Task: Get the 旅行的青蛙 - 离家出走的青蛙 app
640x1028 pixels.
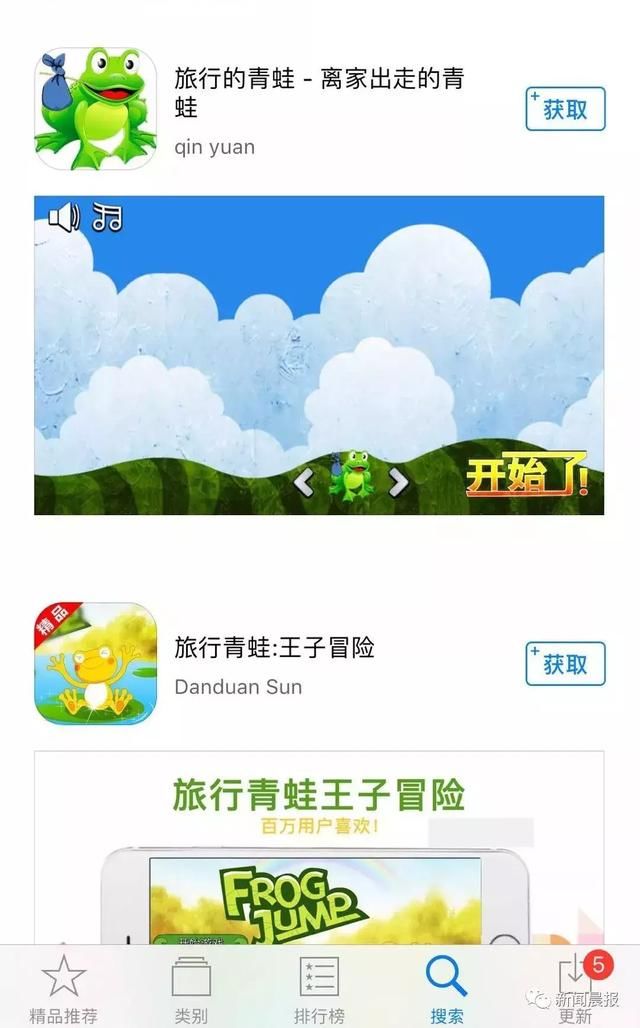Action: 565,110
